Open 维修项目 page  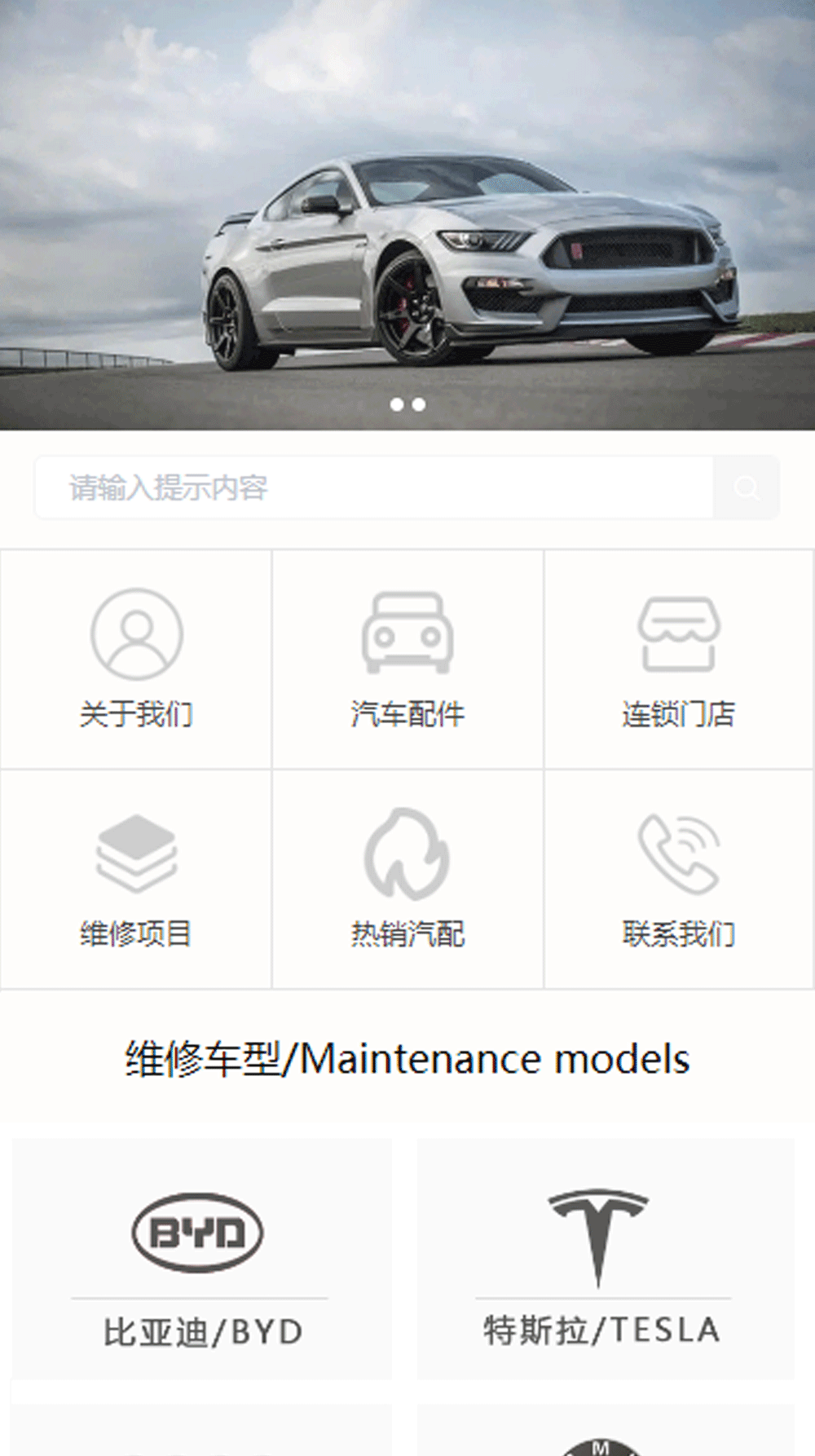136,879
